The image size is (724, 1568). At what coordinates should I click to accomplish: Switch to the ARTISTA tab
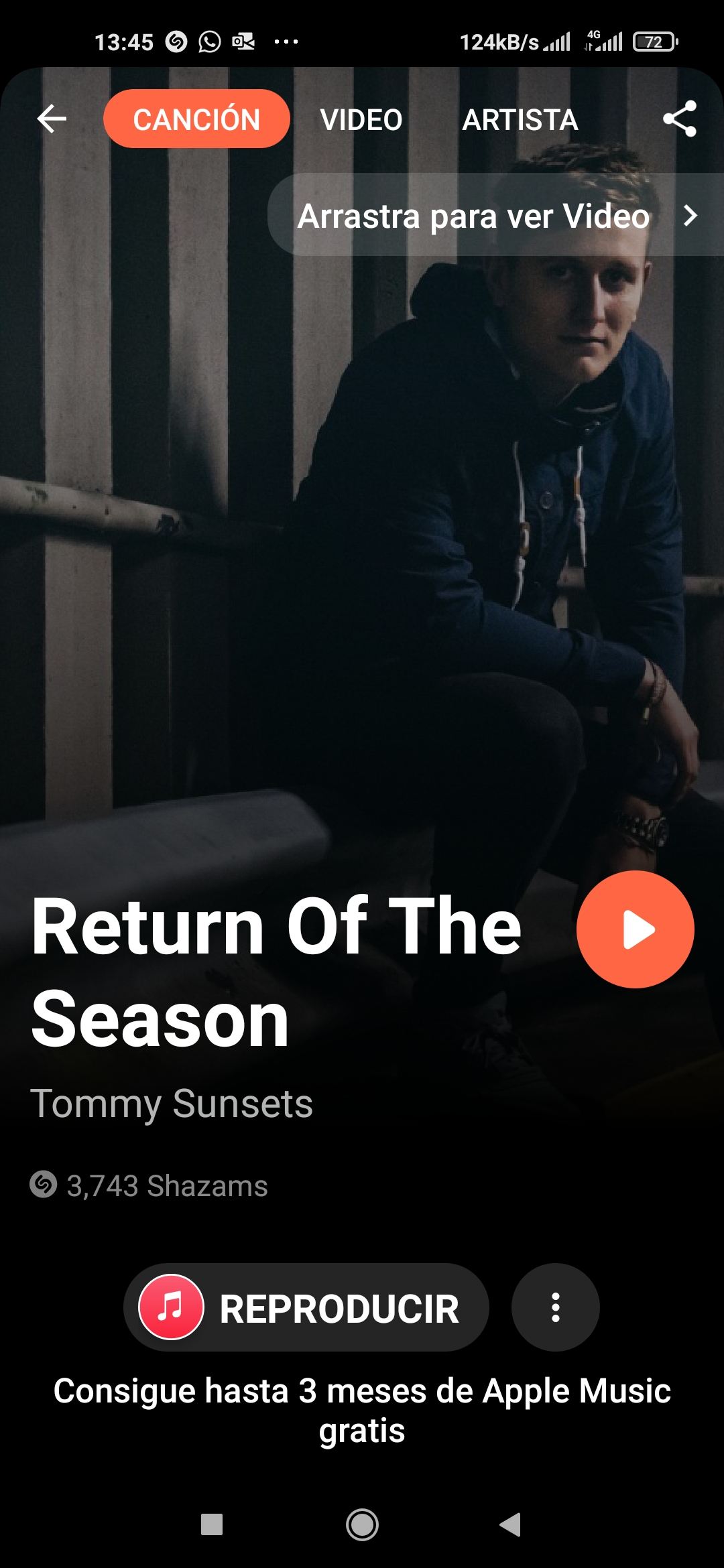pos(520,120)
